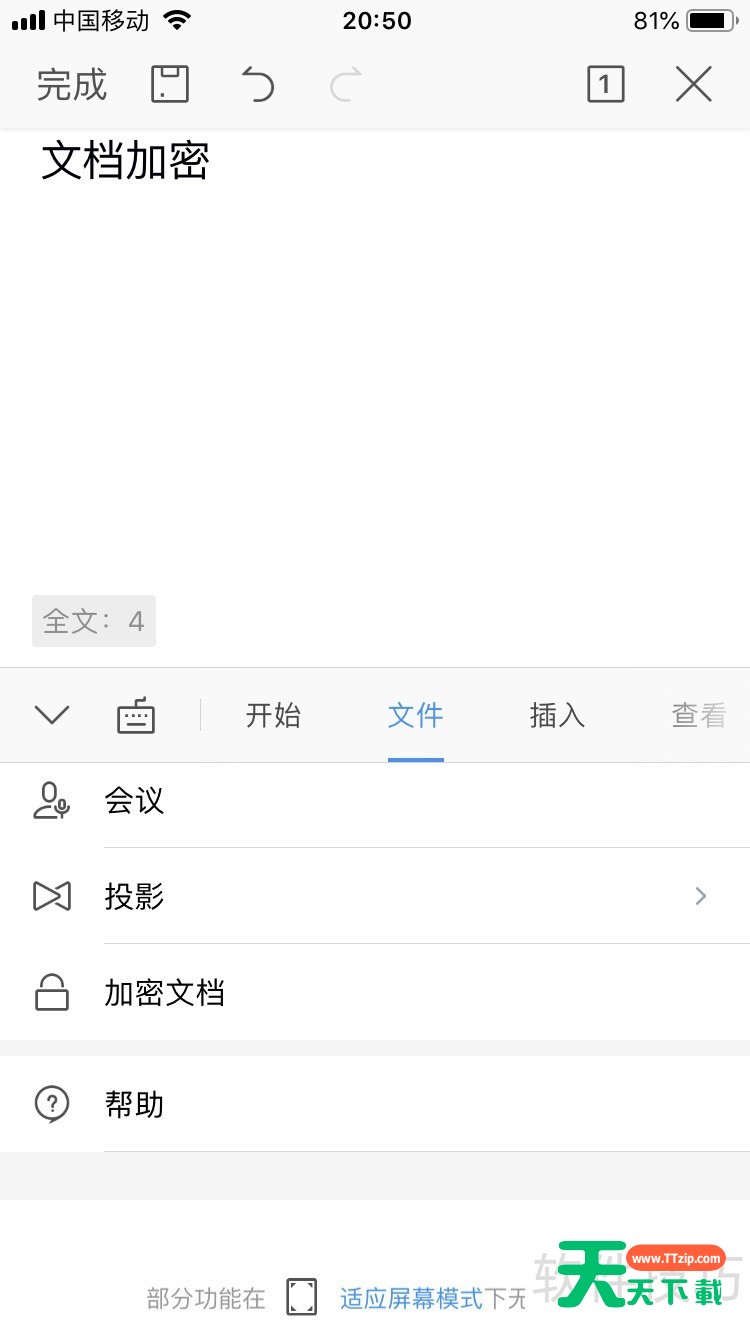Image resolution: width=750 pixels, height=1334 pixels.
Task: Tap 完成 to finish editing
Action: 71,85
